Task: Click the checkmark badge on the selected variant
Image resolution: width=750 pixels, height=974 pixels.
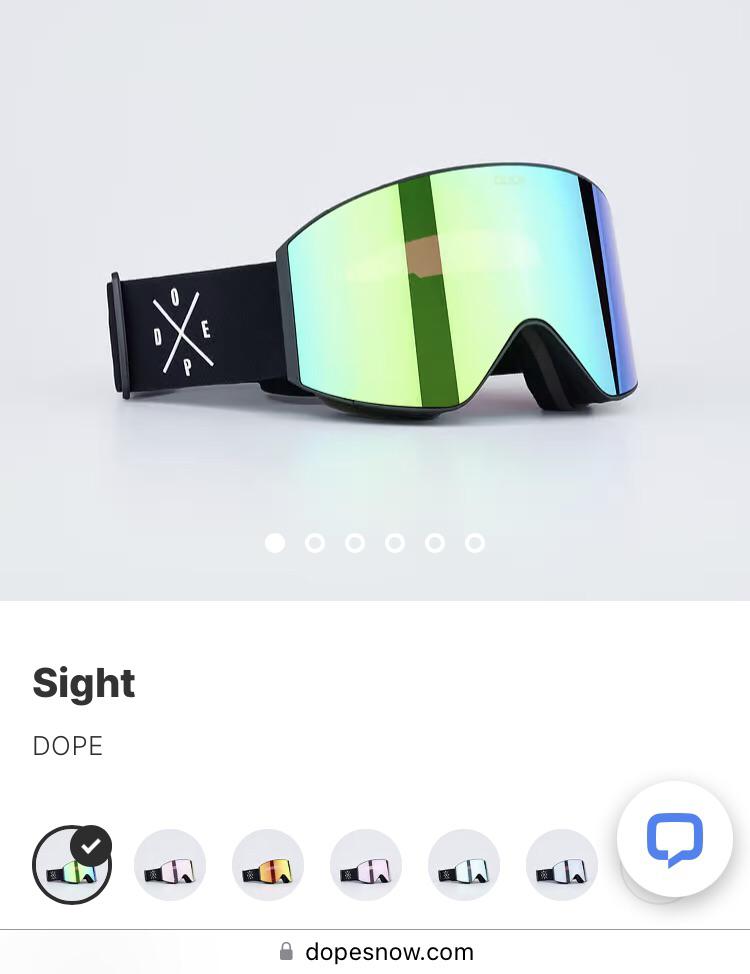Action: [90, 845]
